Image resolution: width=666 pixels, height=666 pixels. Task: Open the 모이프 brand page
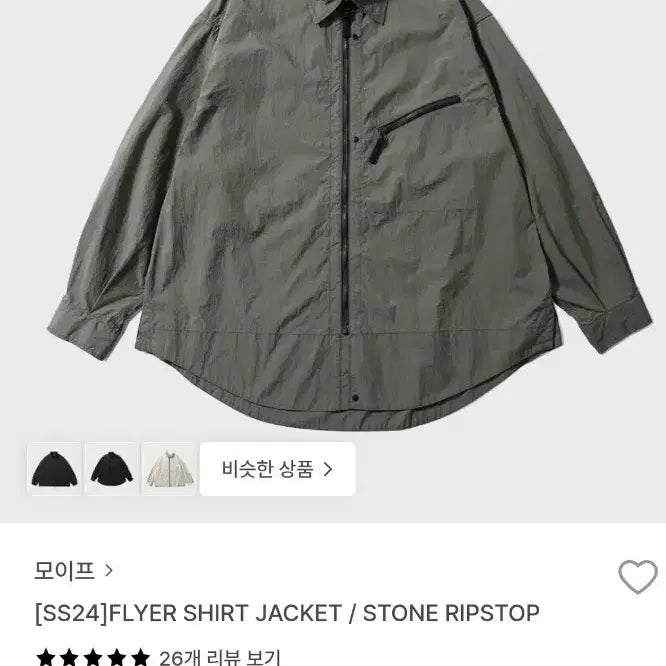73,571
